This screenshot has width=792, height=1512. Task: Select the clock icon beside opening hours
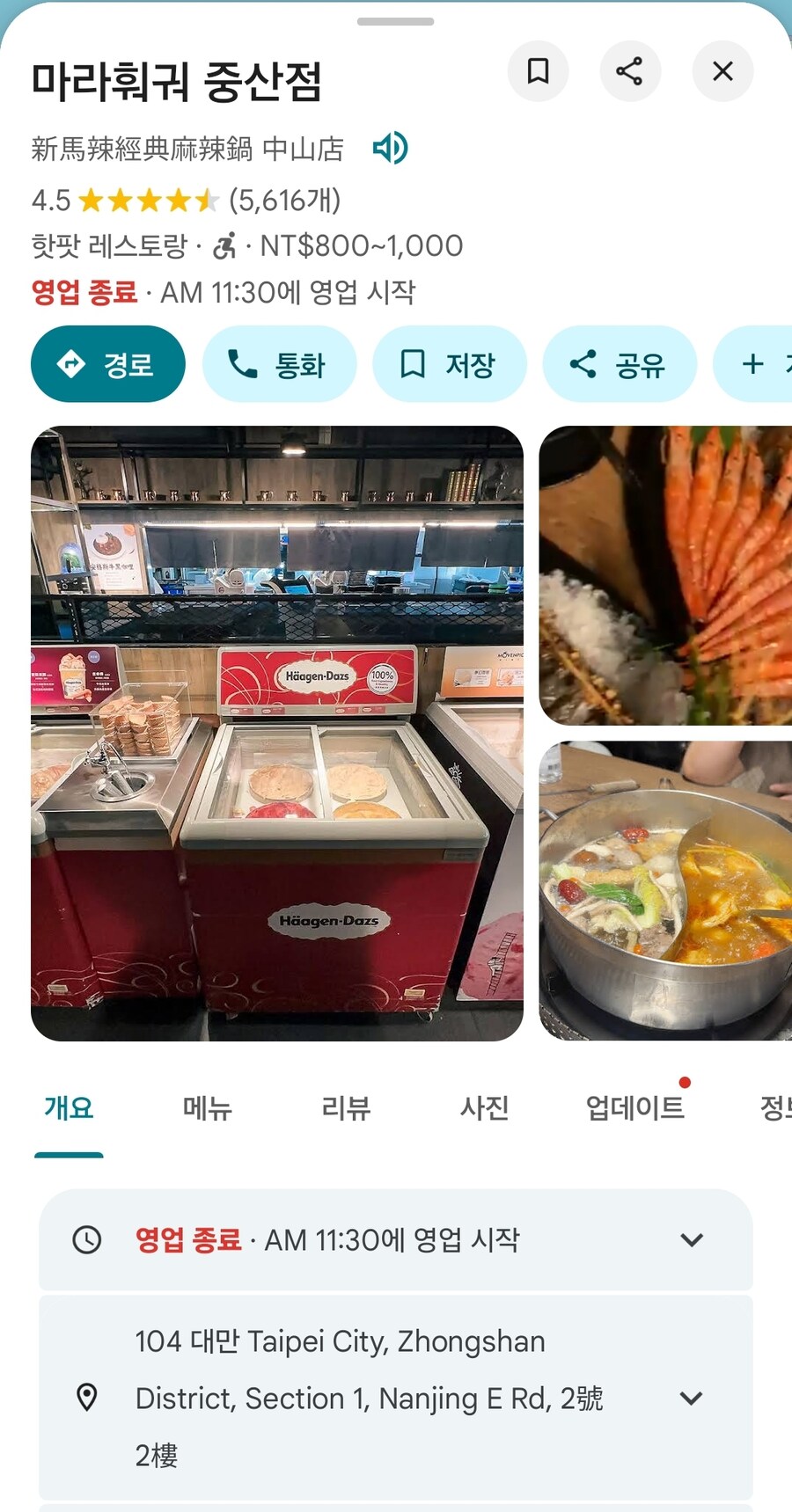pos(87,1240)
